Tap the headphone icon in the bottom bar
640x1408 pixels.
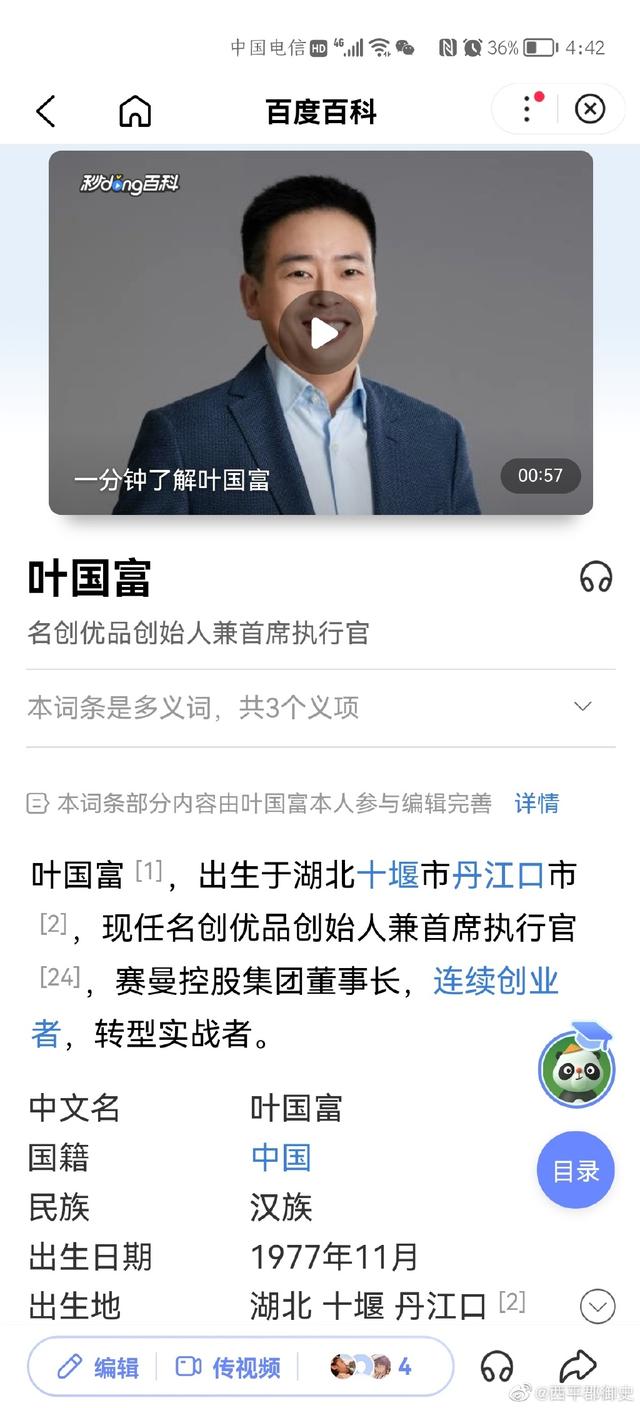[x=497, y=1367]
